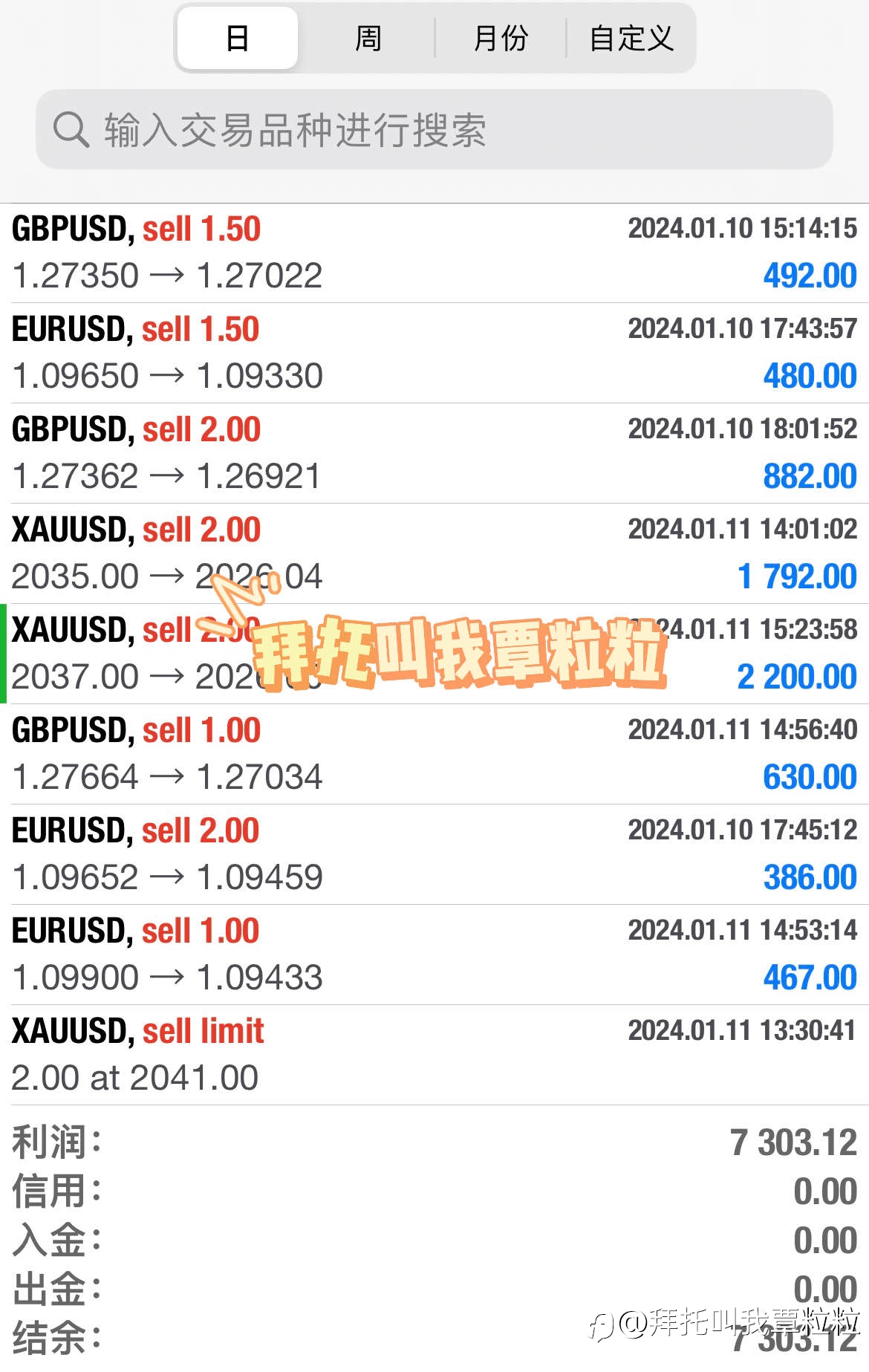Open GBPUSD sell 1.00 trade with 630.00 profit
Viewport: 869px width, 1372px height.
[x=434, y=754]
